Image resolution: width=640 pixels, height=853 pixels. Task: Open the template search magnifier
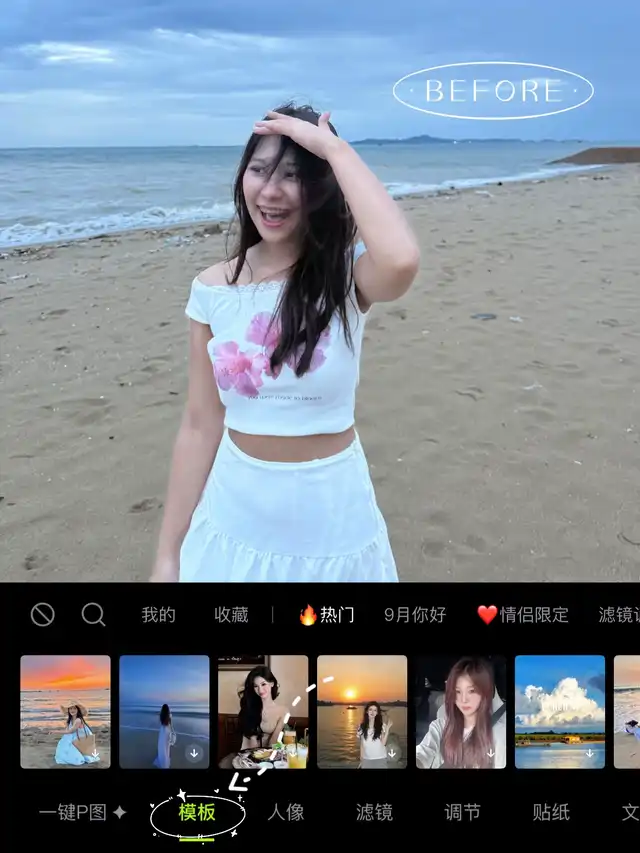coord(94,615)
